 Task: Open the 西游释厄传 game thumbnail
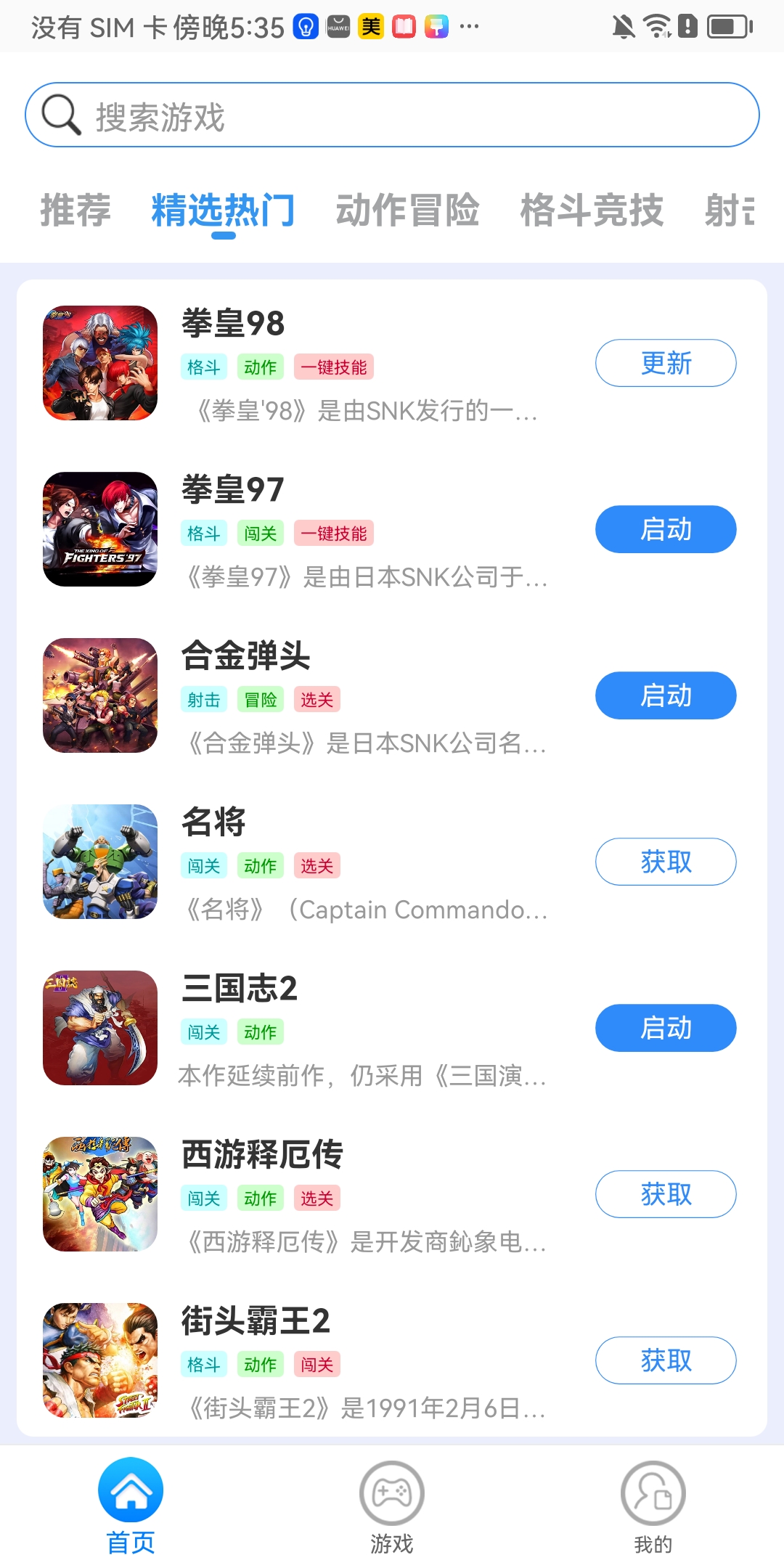point(100,1194)
